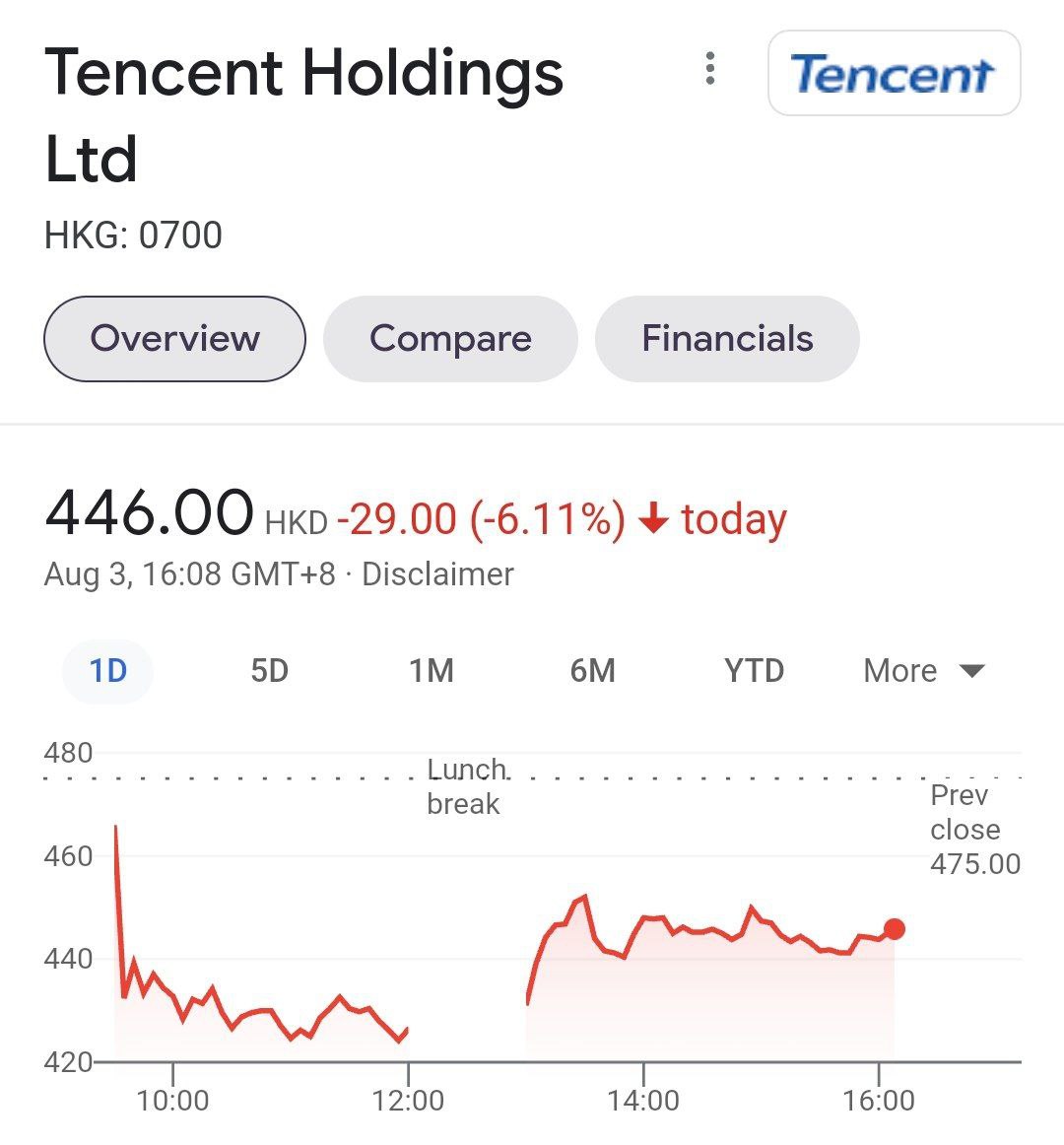Image resolution: width=1064 pixels, height=1145 pixels.
Task: Select the 5D time range
Action: tap(268, 670)
